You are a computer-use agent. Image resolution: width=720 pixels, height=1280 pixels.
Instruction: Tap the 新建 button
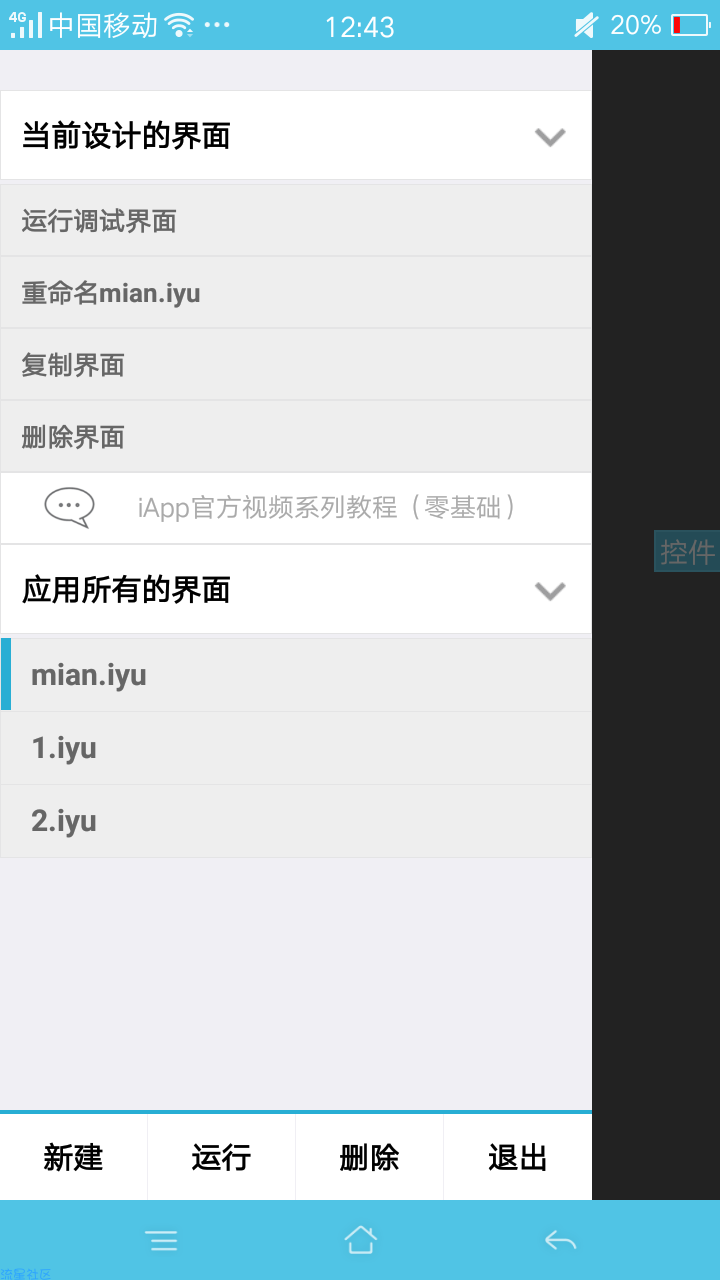(x=74, y=1158)
